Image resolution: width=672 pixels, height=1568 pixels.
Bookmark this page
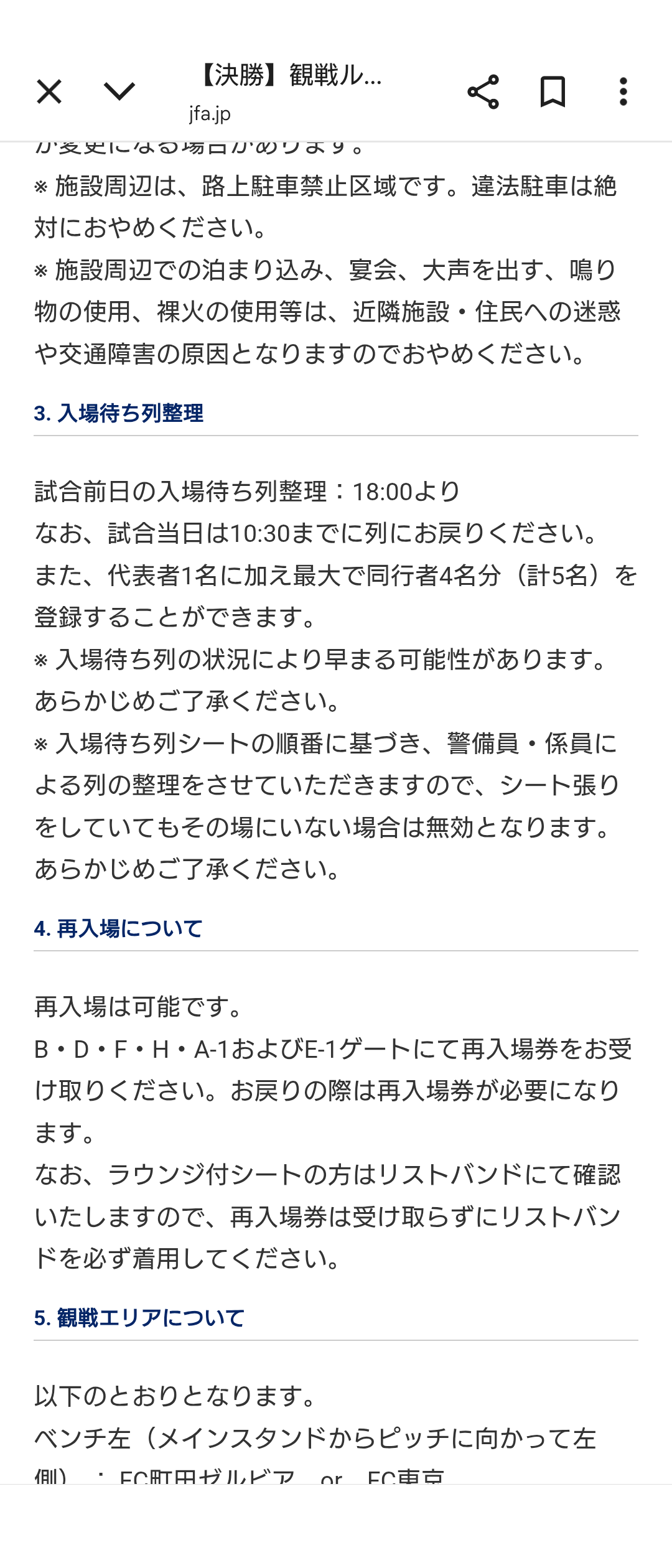[x=553, y=92]
